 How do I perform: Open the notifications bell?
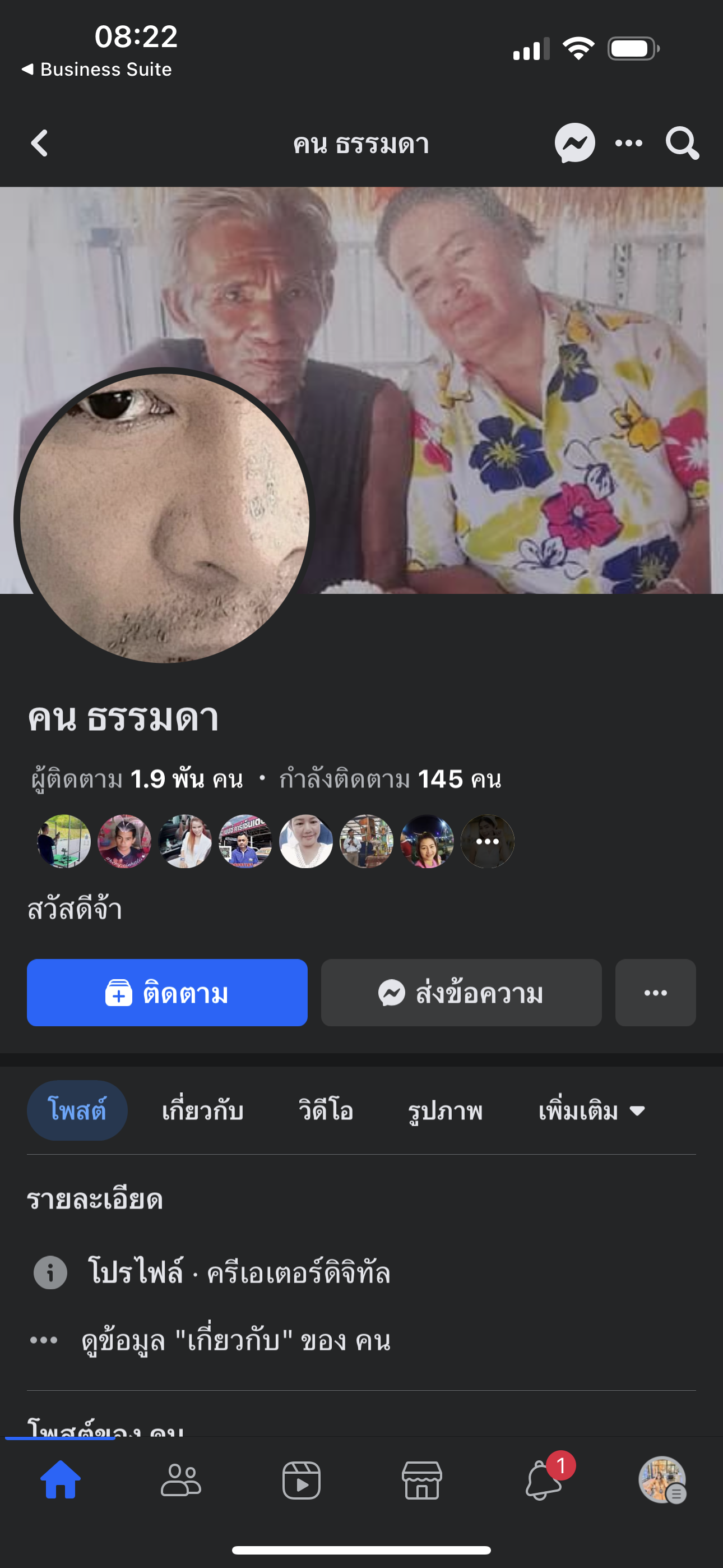[x=543, y=1480]
